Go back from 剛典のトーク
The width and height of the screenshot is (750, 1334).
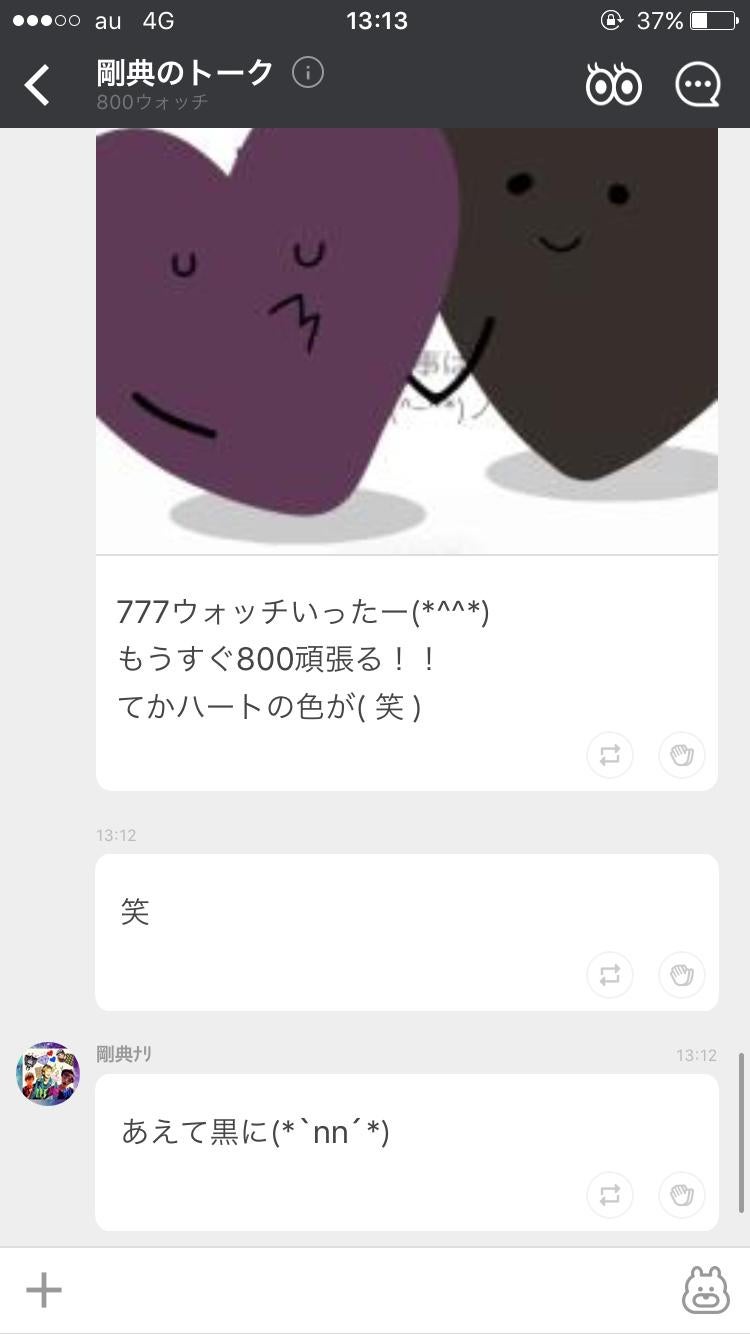tap(38, 85)
